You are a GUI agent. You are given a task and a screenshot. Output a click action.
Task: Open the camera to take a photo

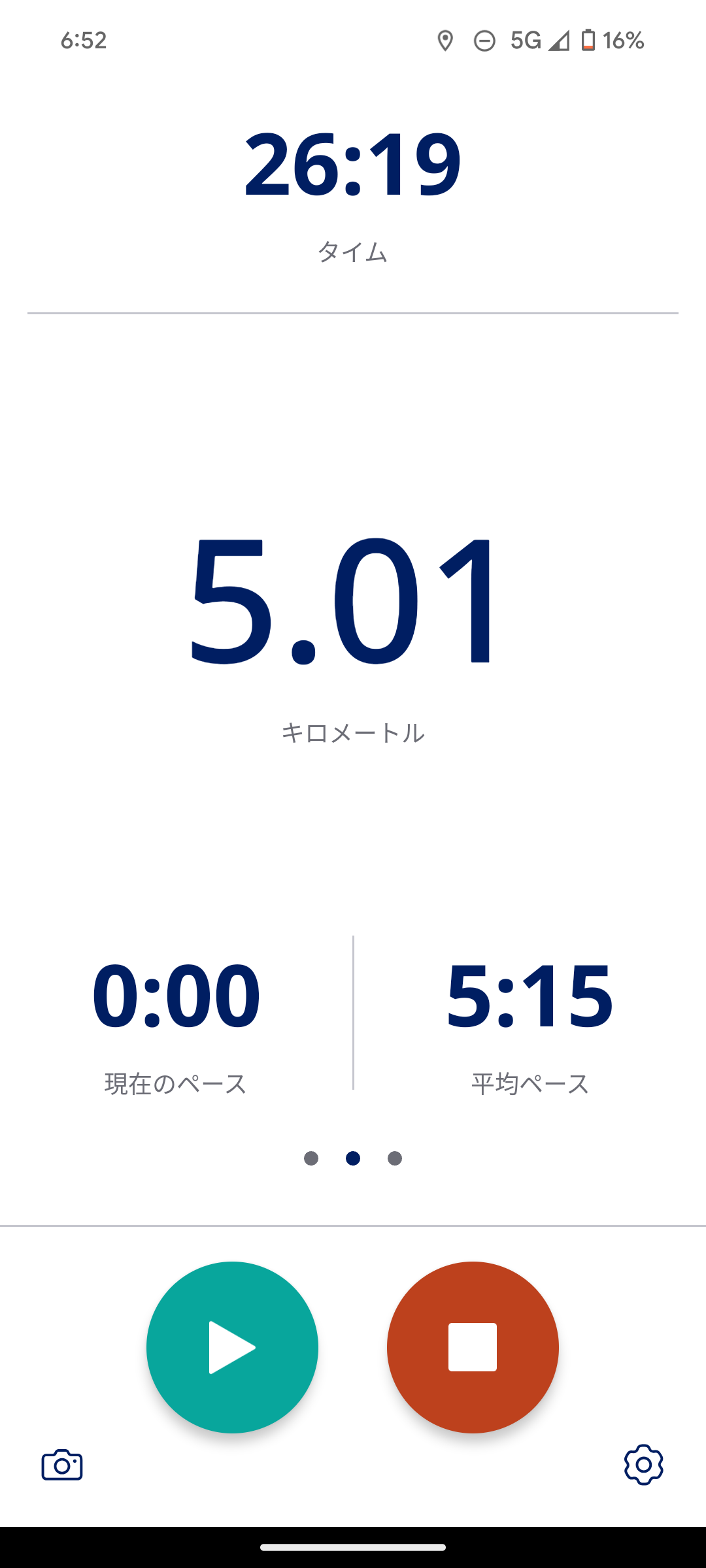click(62, 1465)
